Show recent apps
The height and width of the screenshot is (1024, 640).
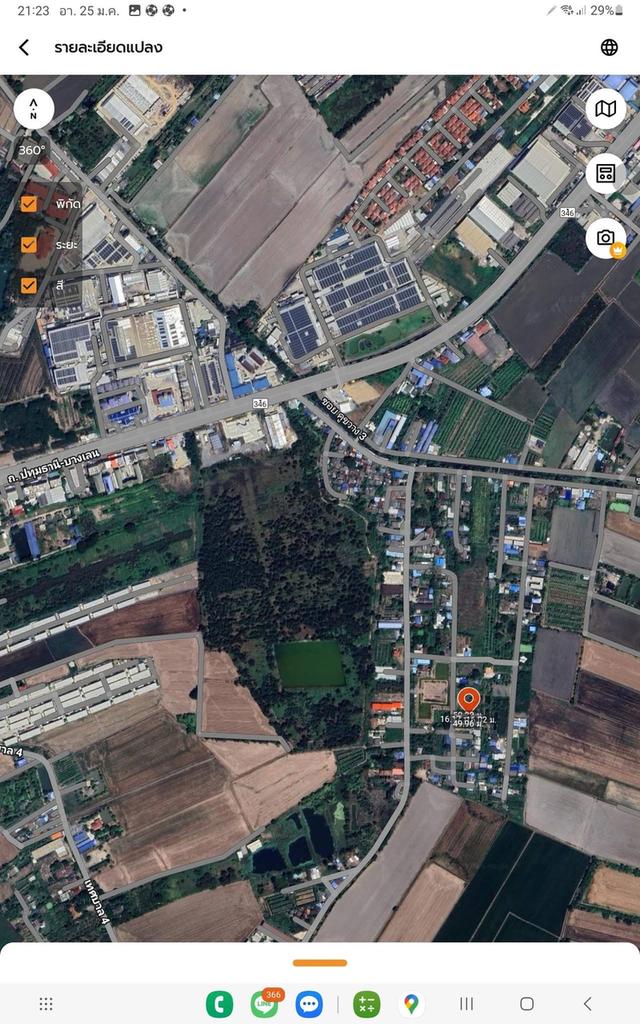pos(466,1004)
